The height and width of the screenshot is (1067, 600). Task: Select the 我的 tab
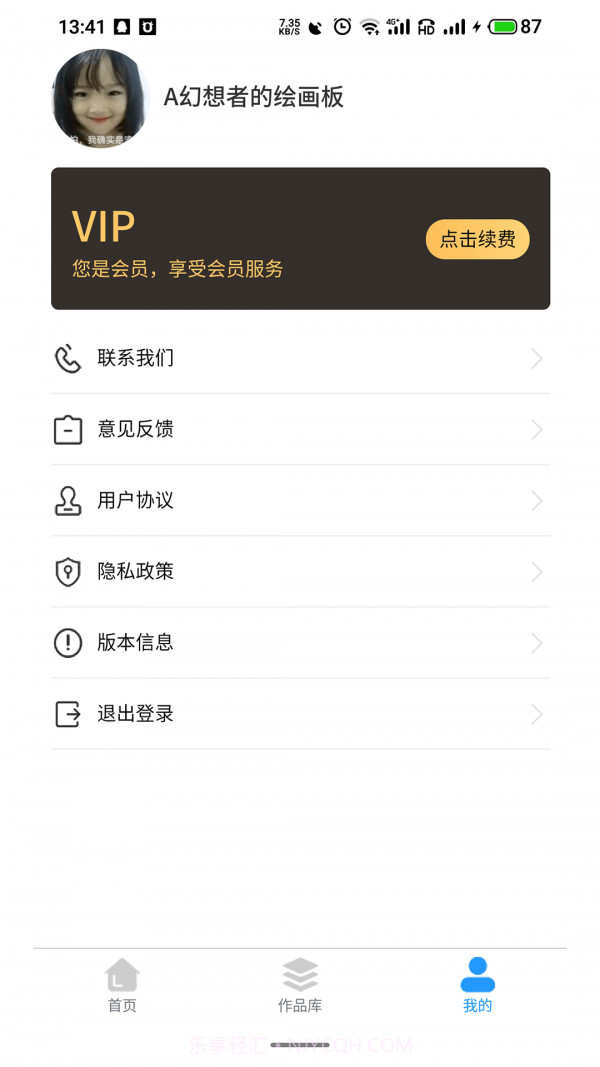pos(477,985)
